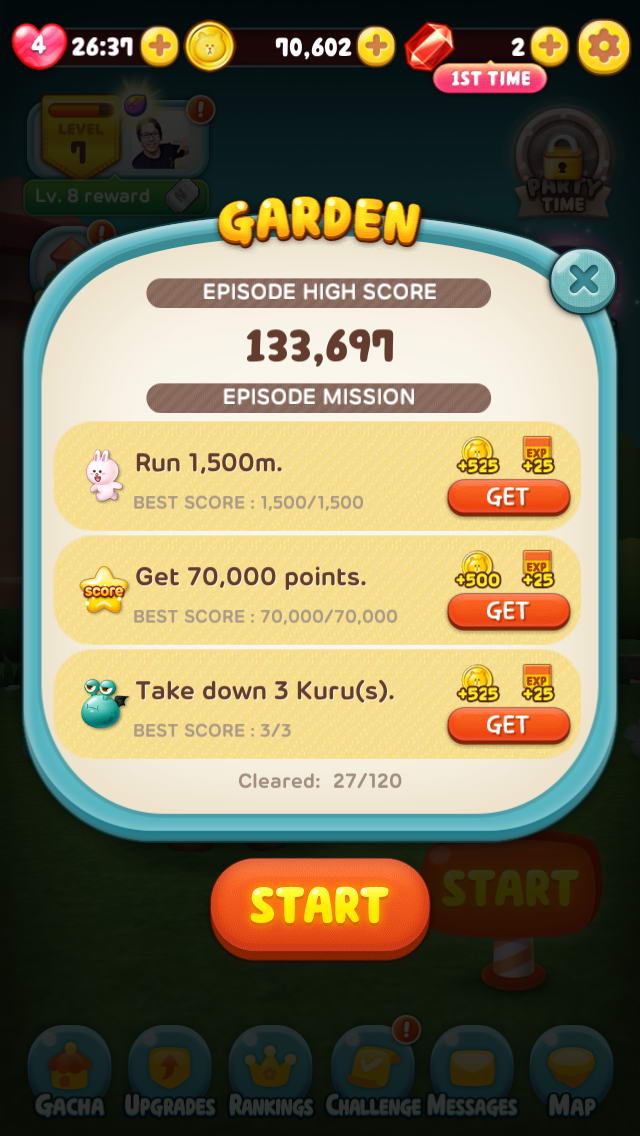
Task: Close the Garden episode dialog
Action: [x=582, y=280]
